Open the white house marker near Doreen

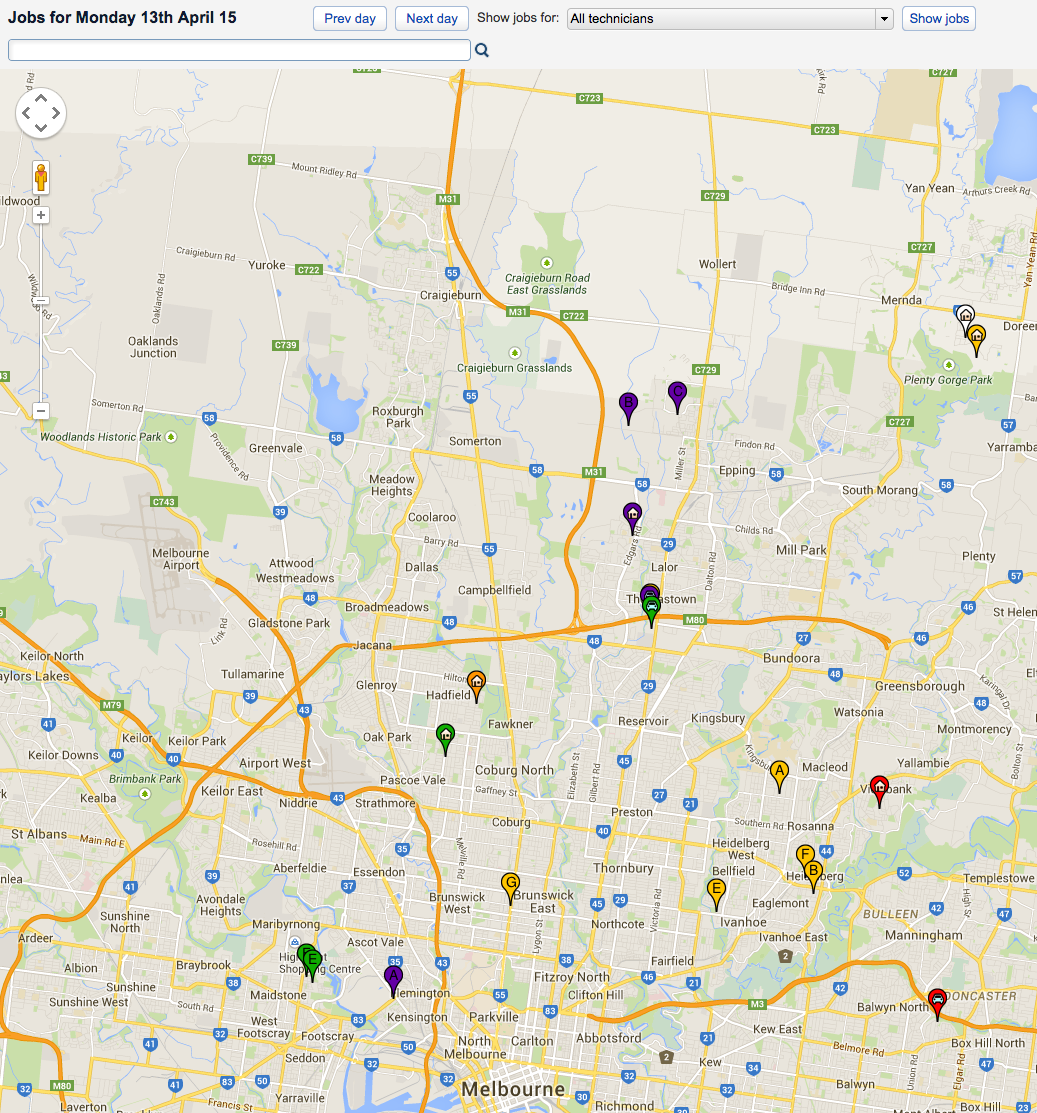[966, 316]
